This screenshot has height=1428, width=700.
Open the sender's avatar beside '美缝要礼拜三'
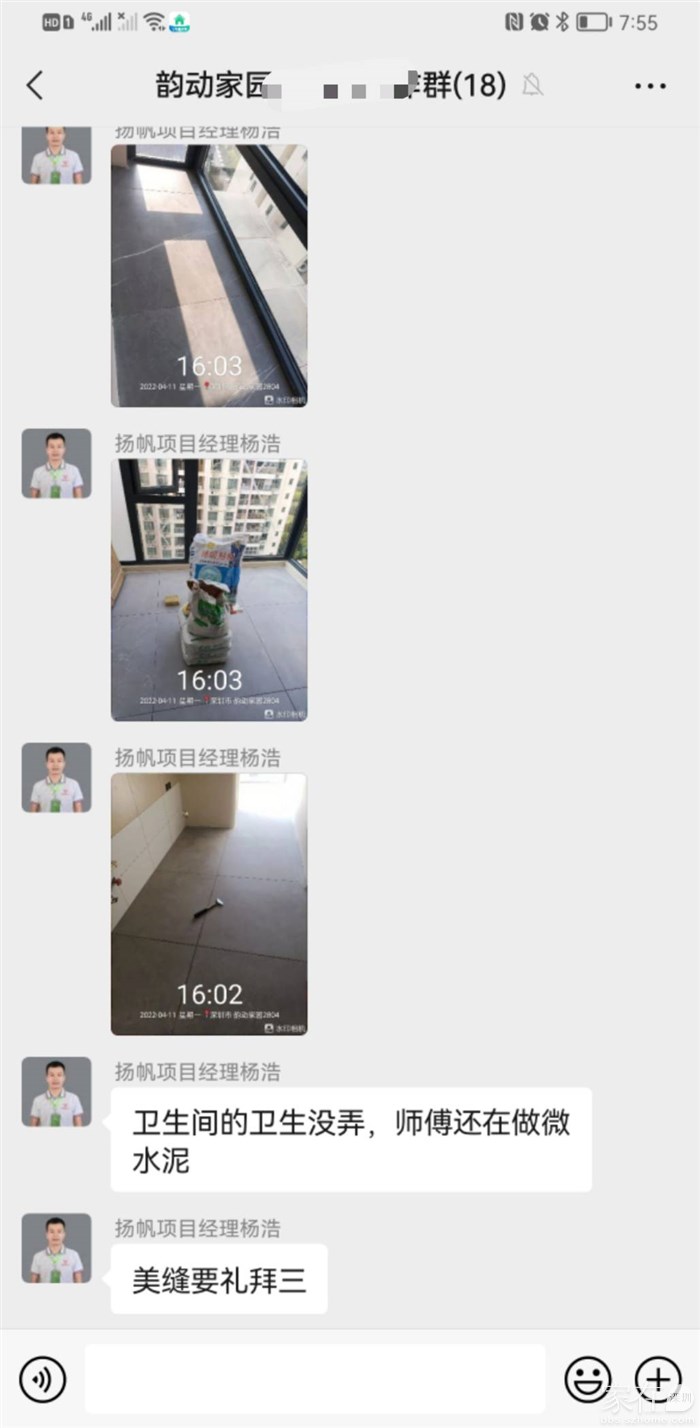pos(57,1248)
